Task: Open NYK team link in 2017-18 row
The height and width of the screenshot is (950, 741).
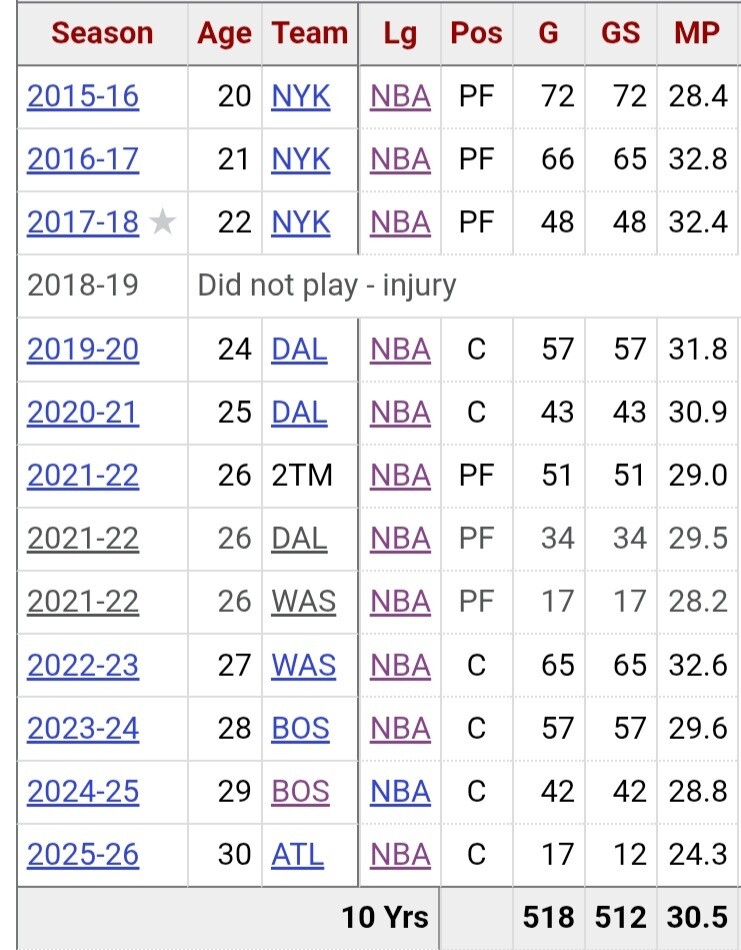Action: click(x=301, y=222)
